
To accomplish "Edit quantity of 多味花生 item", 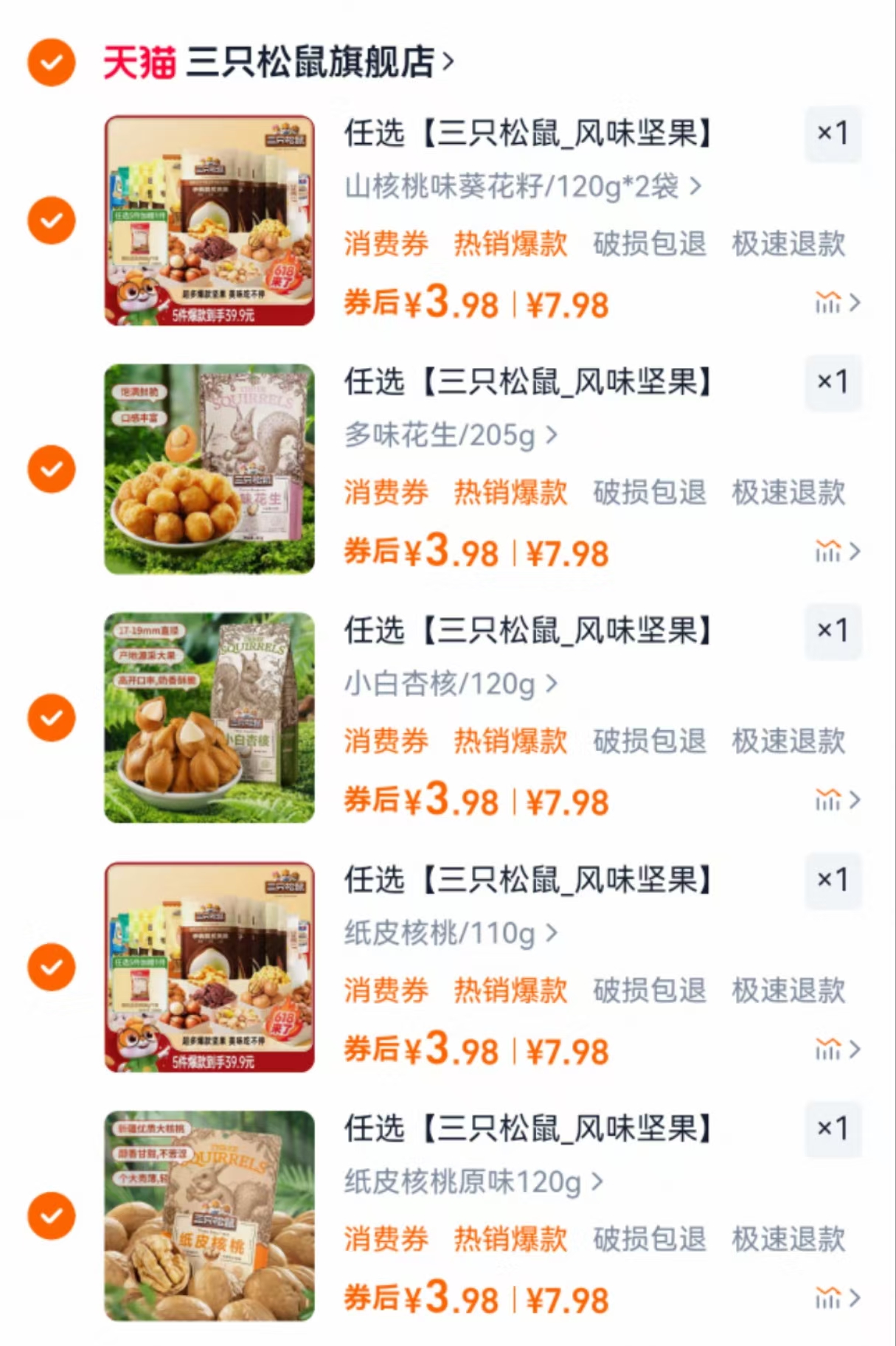I will pyautogui.click(x=833, y=382).
